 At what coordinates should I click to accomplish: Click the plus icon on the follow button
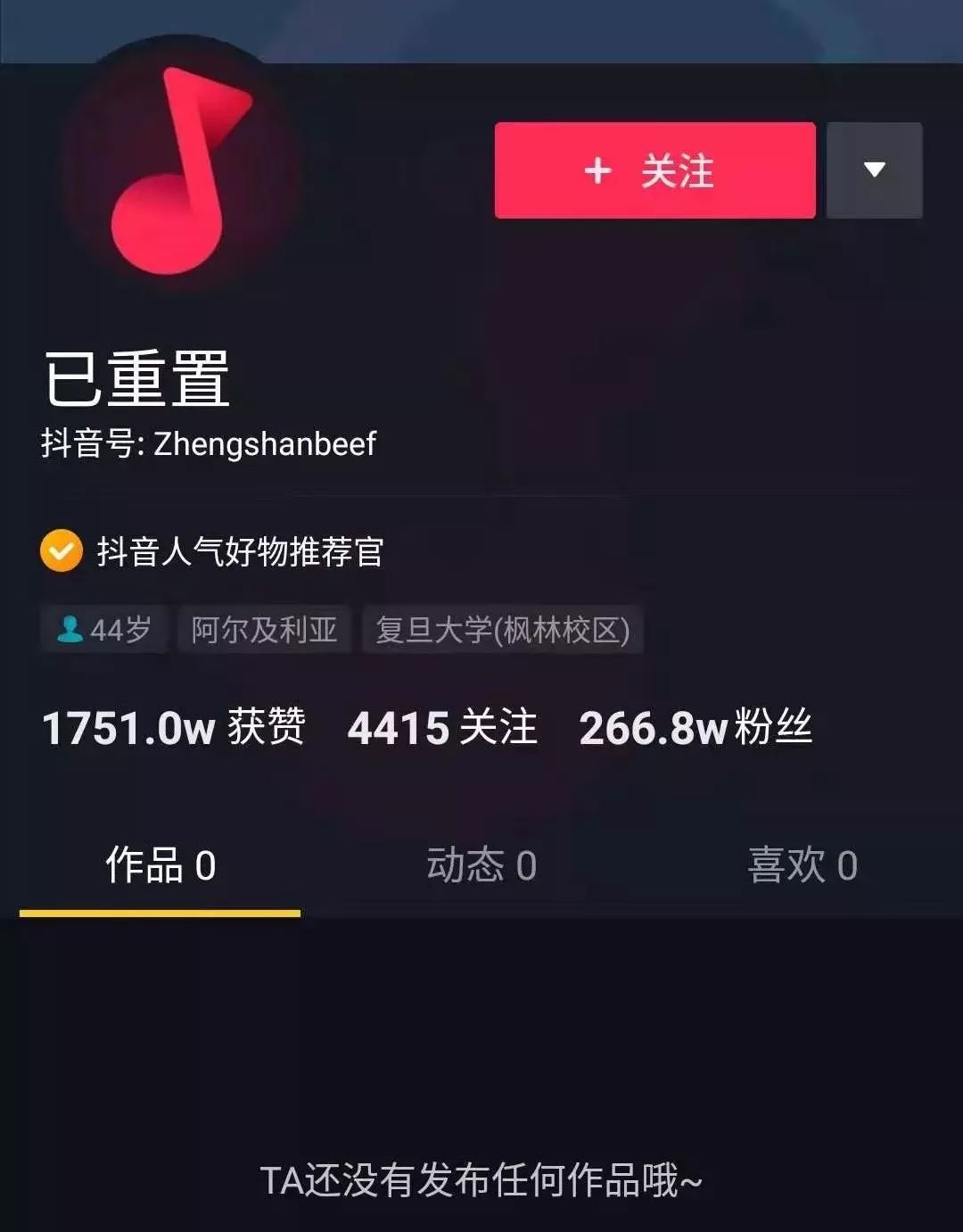tap(598, 171)
